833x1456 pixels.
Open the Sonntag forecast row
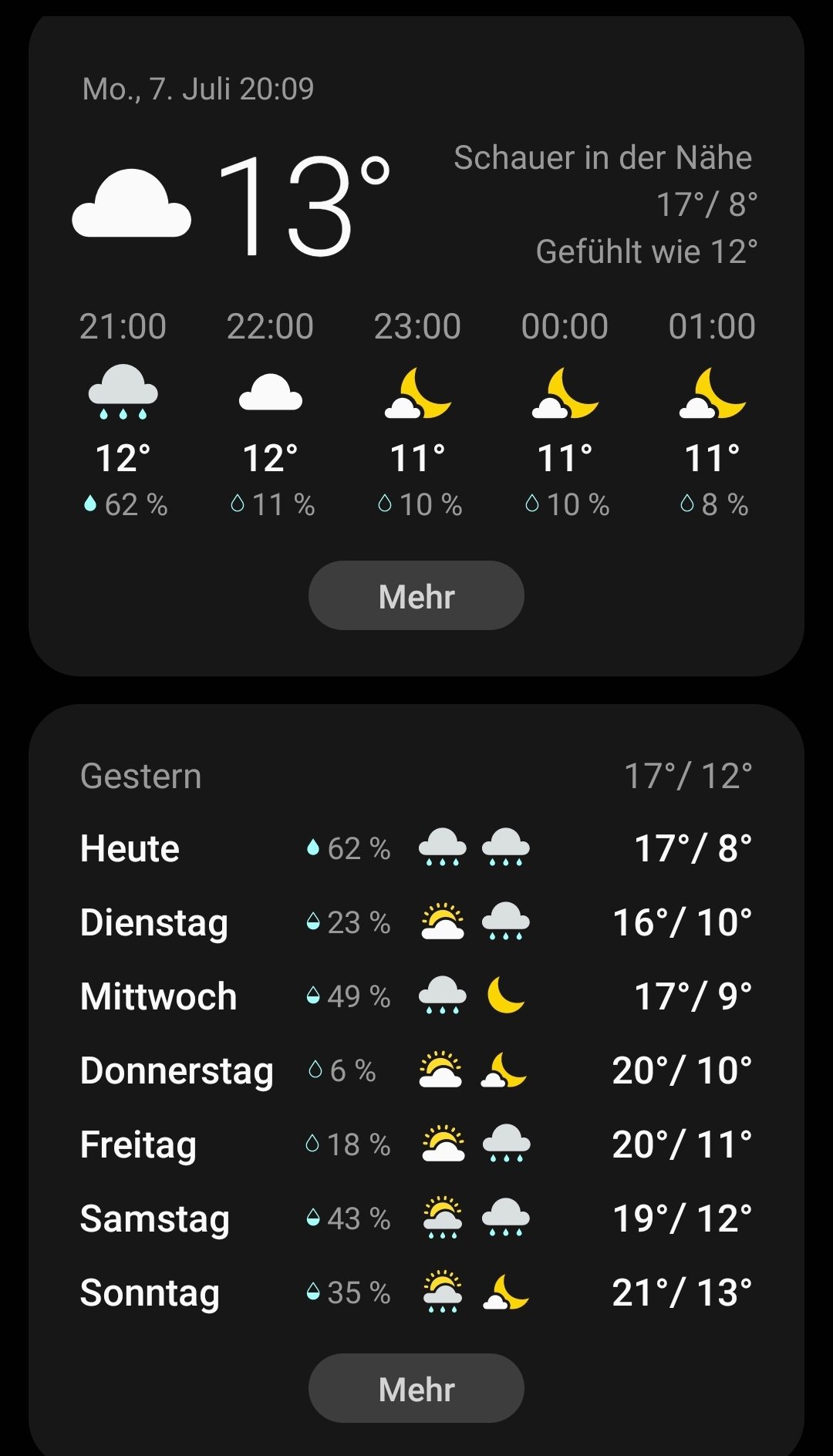tap(416, 1293)
